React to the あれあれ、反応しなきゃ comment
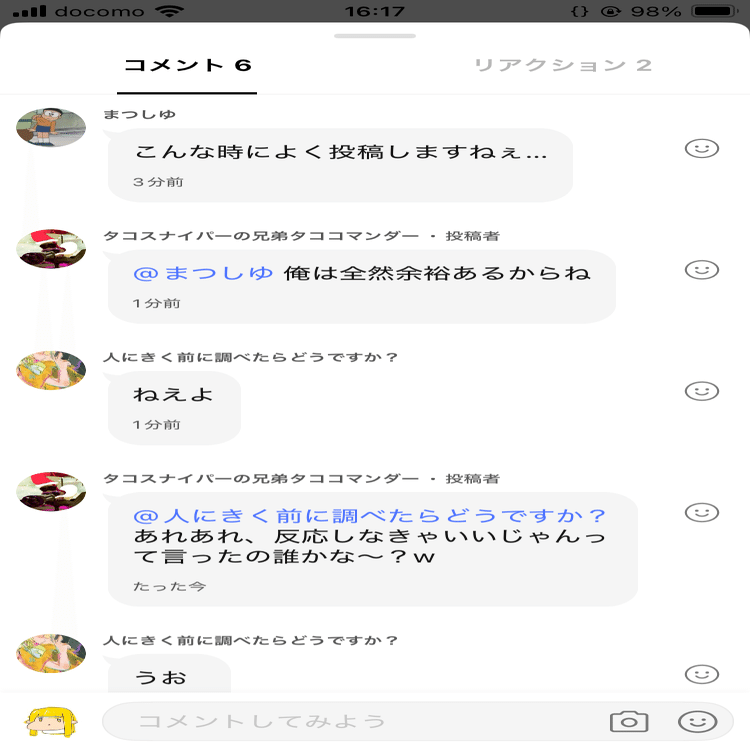 (x=702, y=513)
